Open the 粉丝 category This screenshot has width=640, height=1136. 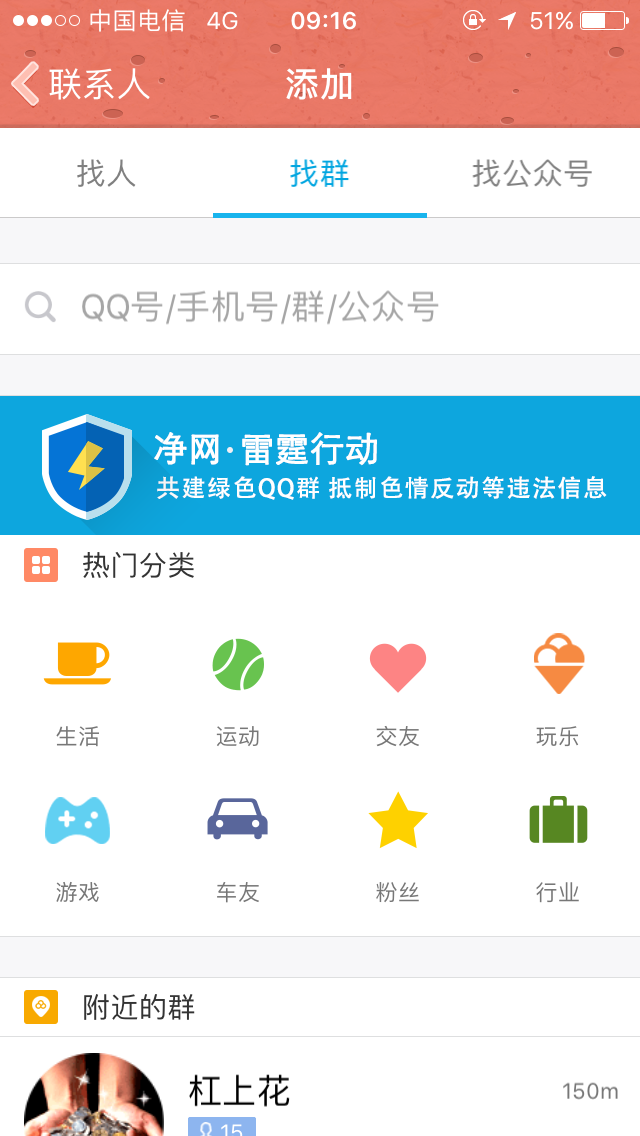(x=398, y=846)
